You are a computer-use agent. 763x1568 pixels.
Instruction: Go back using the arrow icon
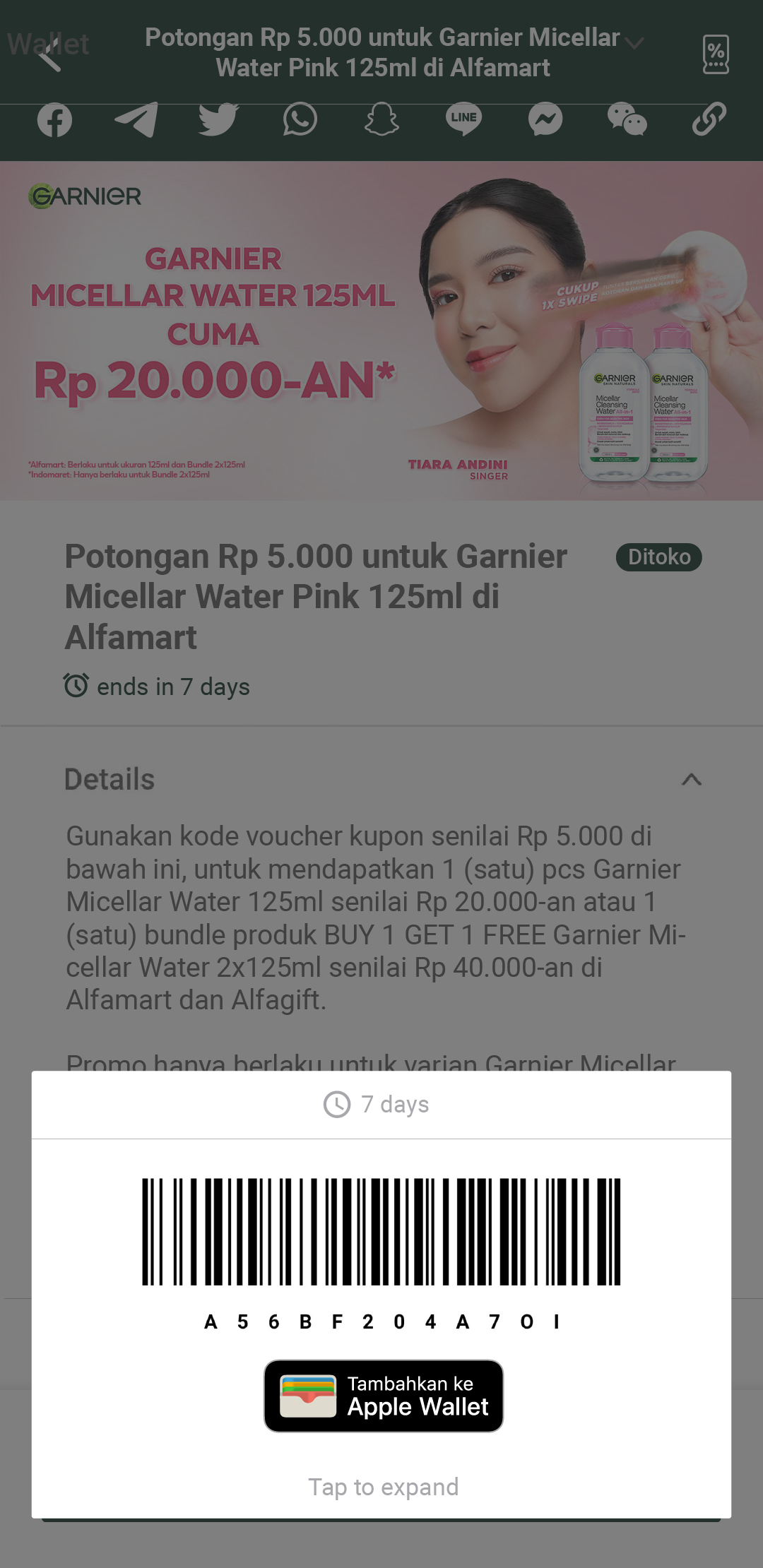49,54
